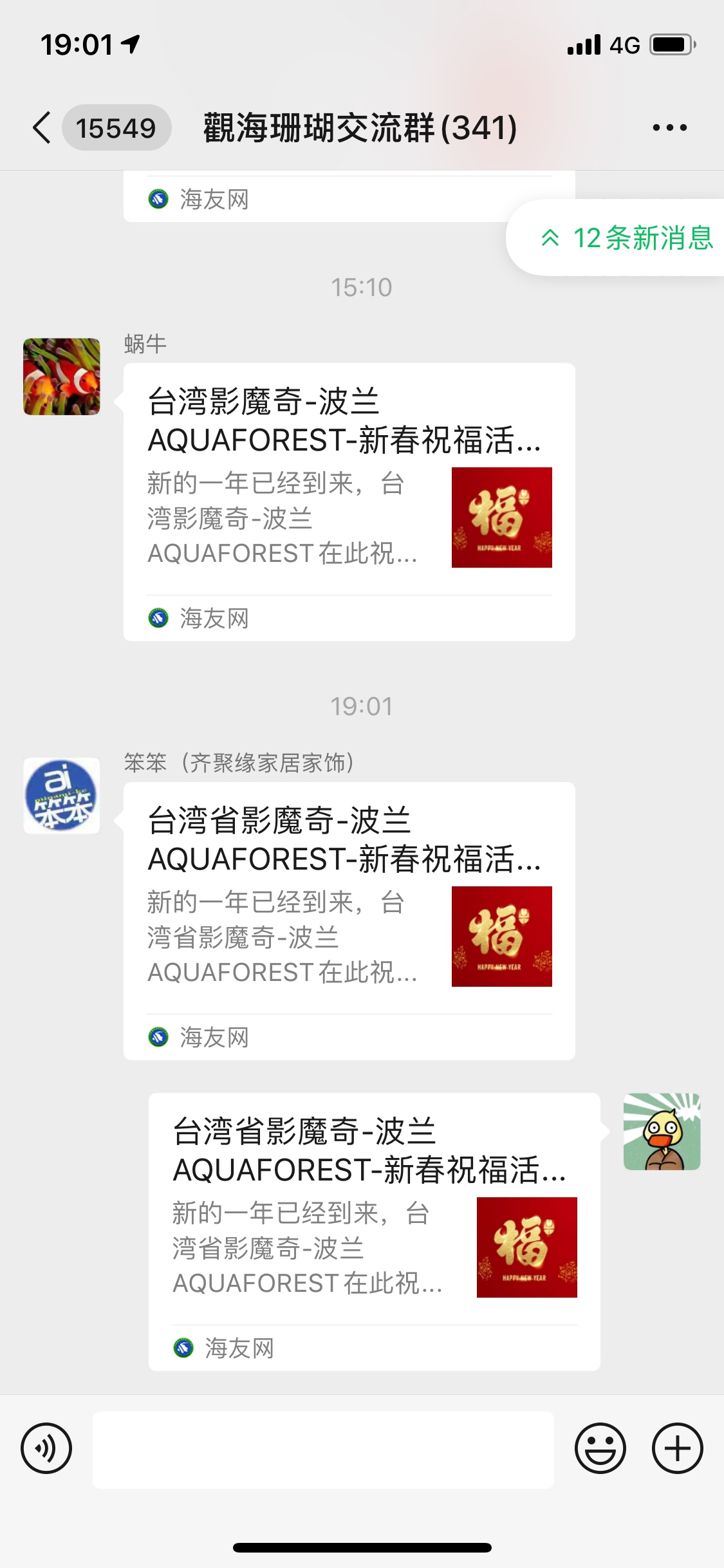Open the plus attachment menu

coord(677,1449)
